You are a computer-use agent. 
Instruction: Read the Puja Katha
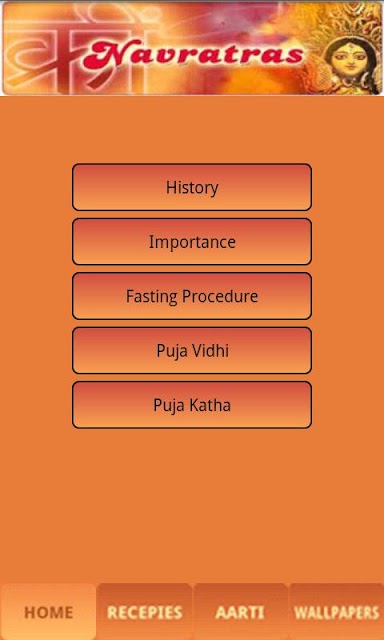coord(192,405)
